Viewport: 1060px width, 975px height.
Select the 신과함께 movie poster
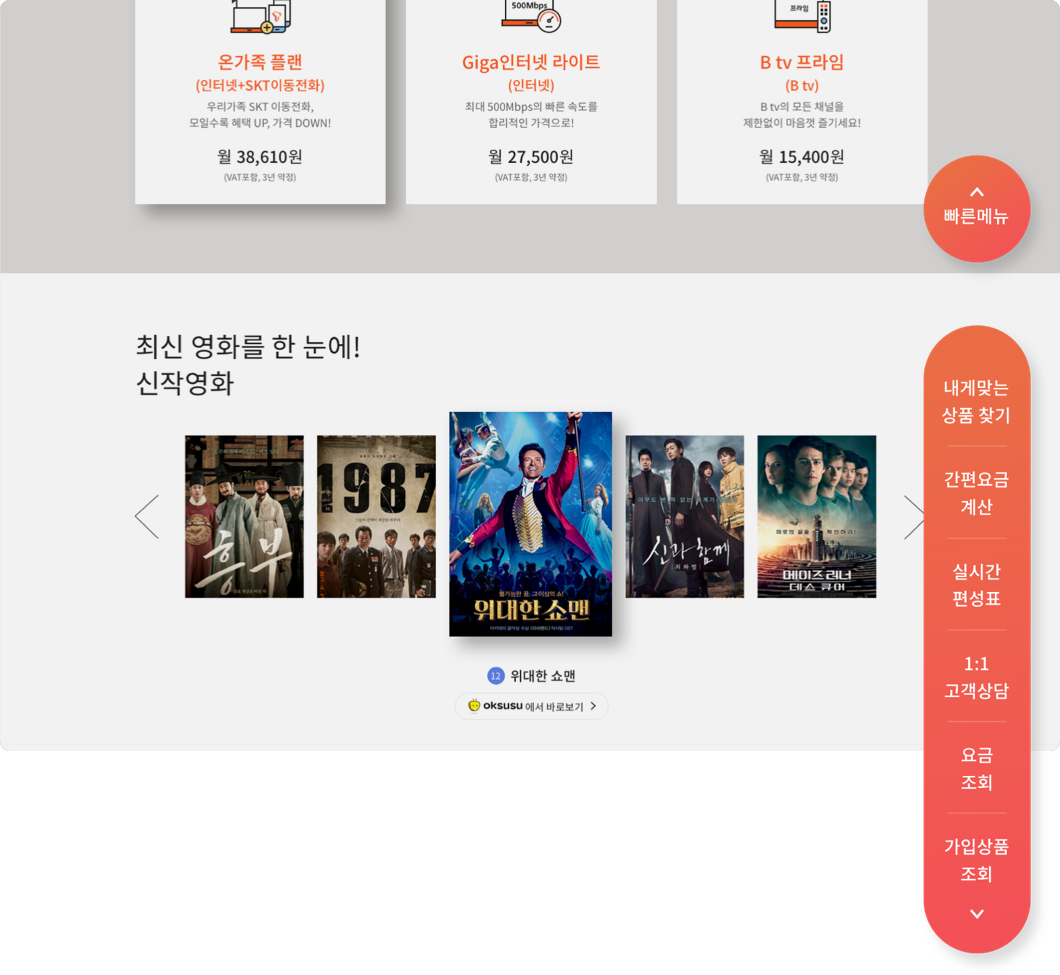click(x=685, y=517)
